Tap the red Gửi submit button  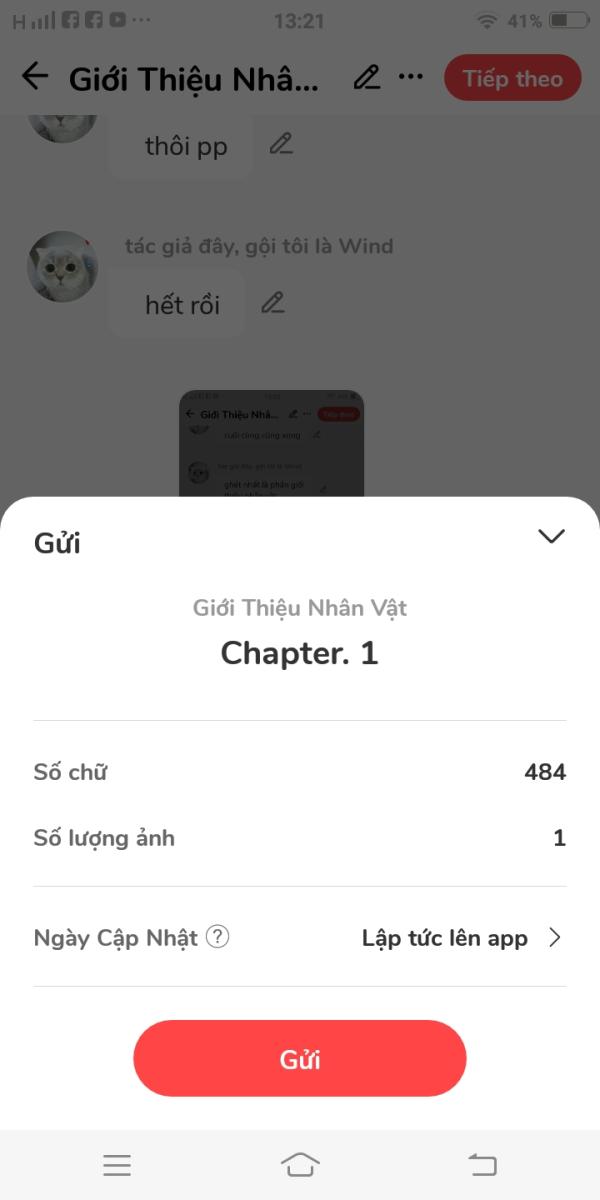pos(300,1059)
